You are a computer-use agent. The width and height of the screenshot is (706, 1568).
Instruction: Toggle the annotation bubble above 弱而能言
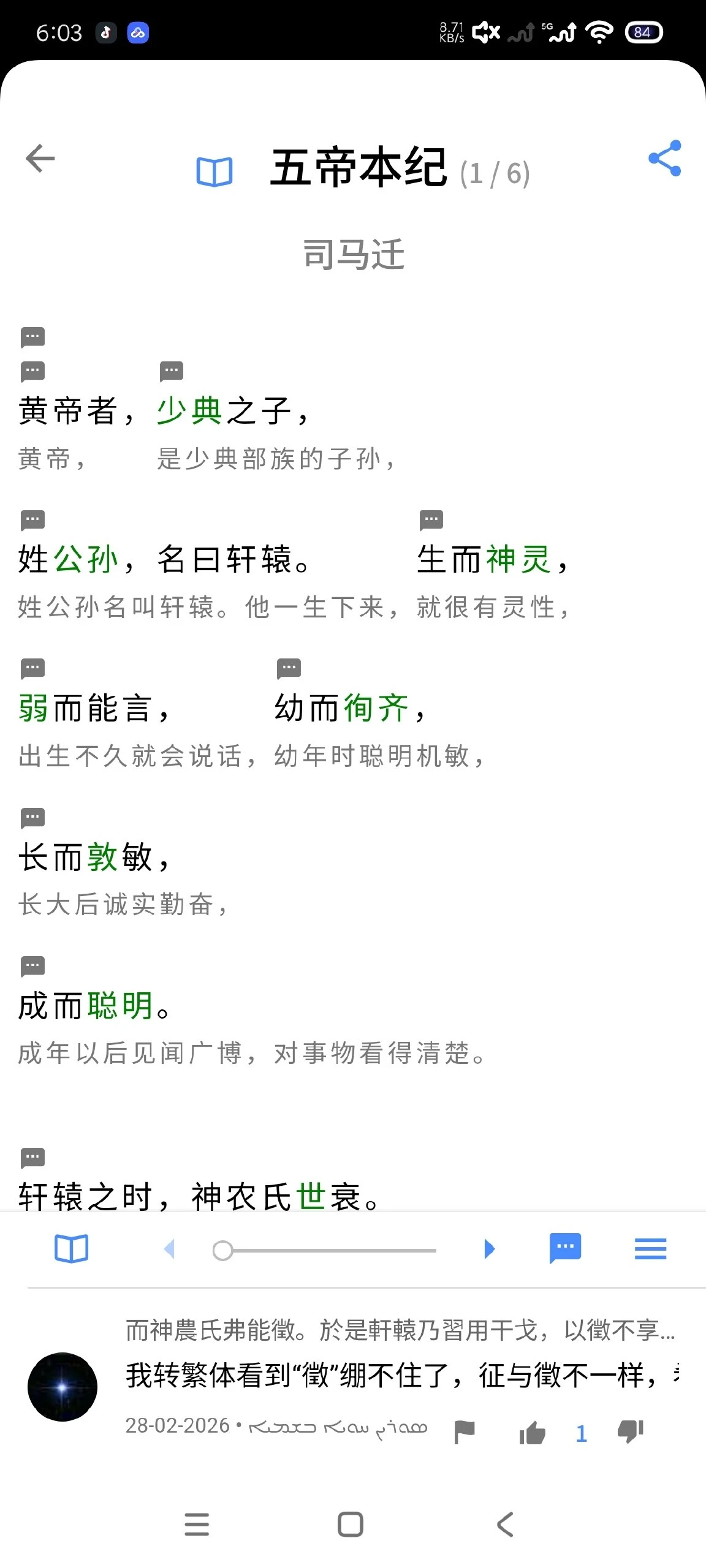click(32, 668)
